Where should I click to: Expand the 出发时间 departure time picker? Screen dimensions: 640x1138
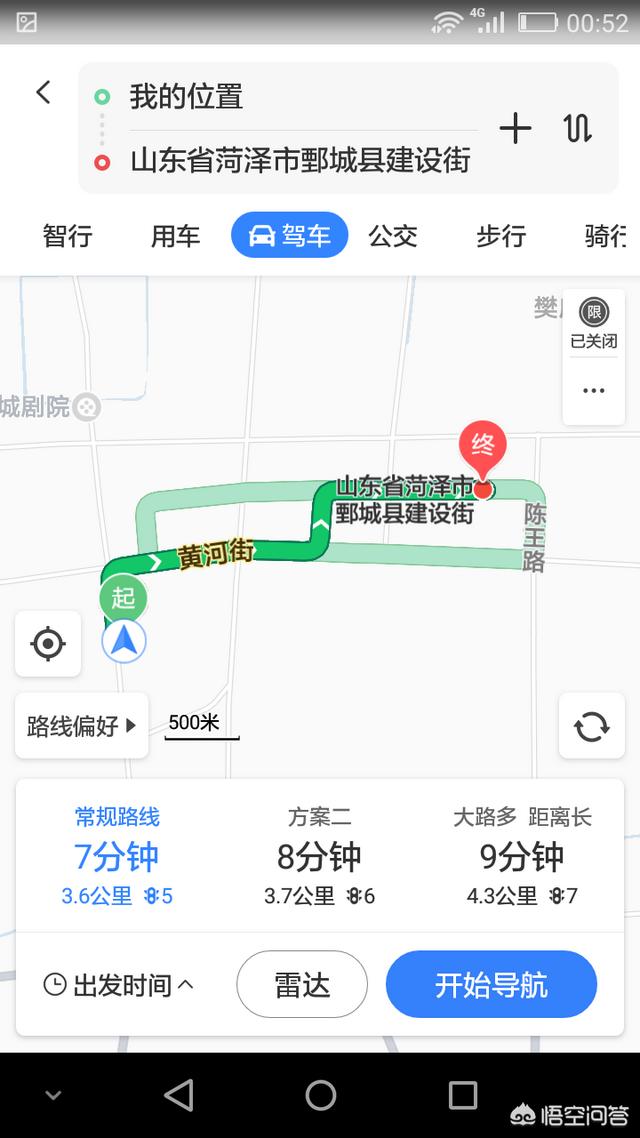pos(119,985)
